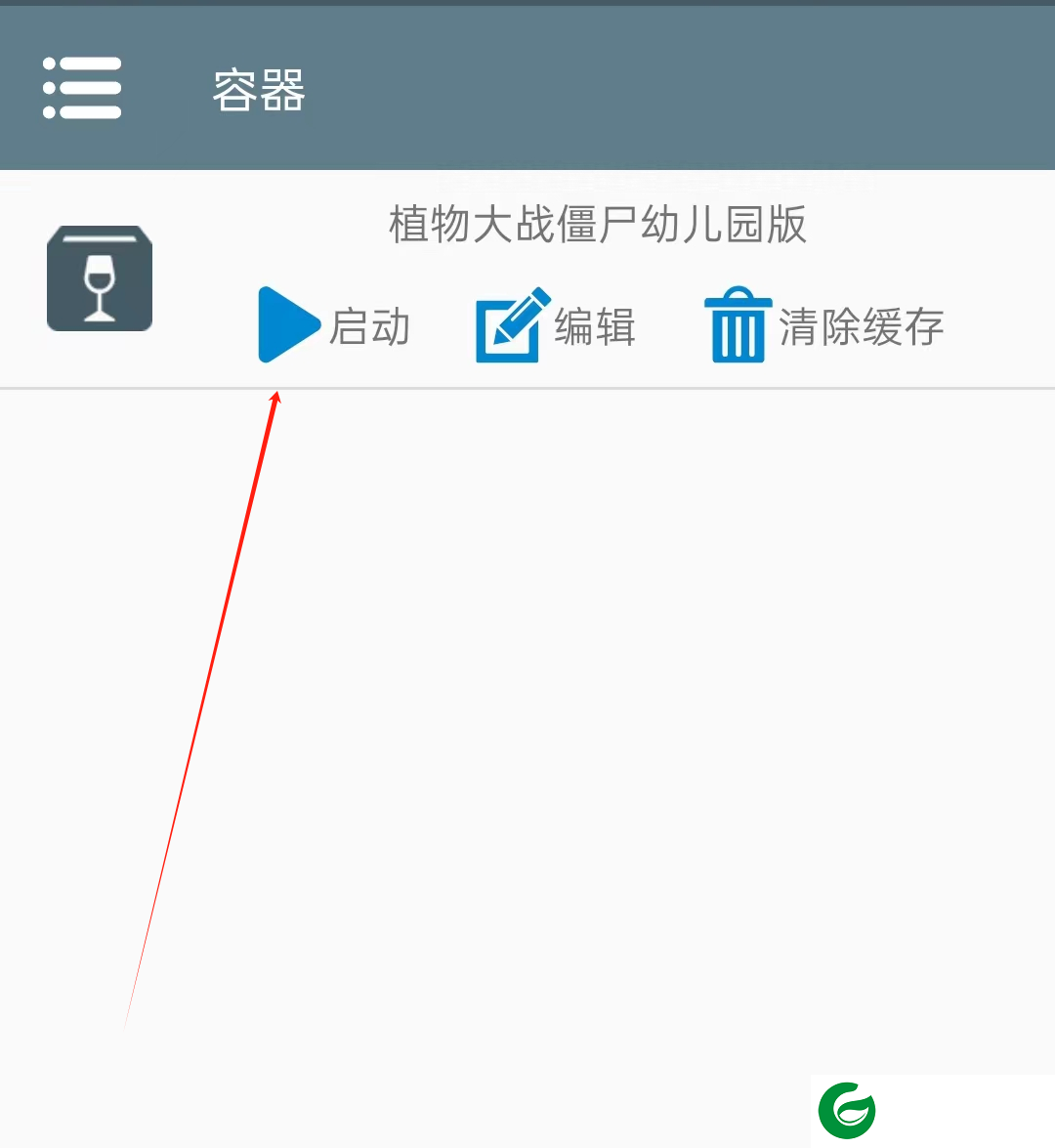Open the 植物大战僵尸幼儿园版 container icon
1055x1148 pixels.
(x=100, y=279)
